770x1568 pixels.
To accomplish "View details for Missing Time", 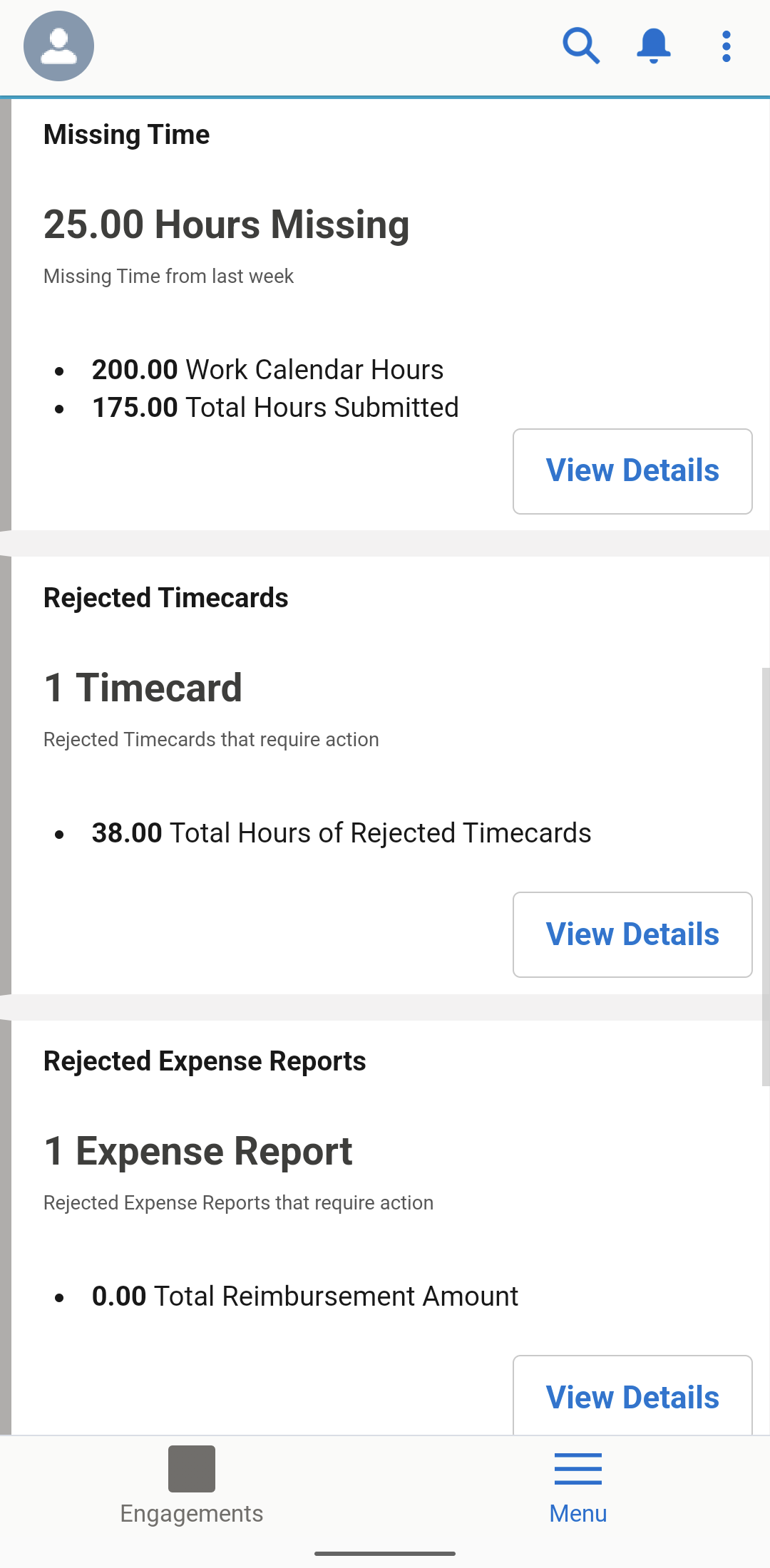I will [632, 471].
